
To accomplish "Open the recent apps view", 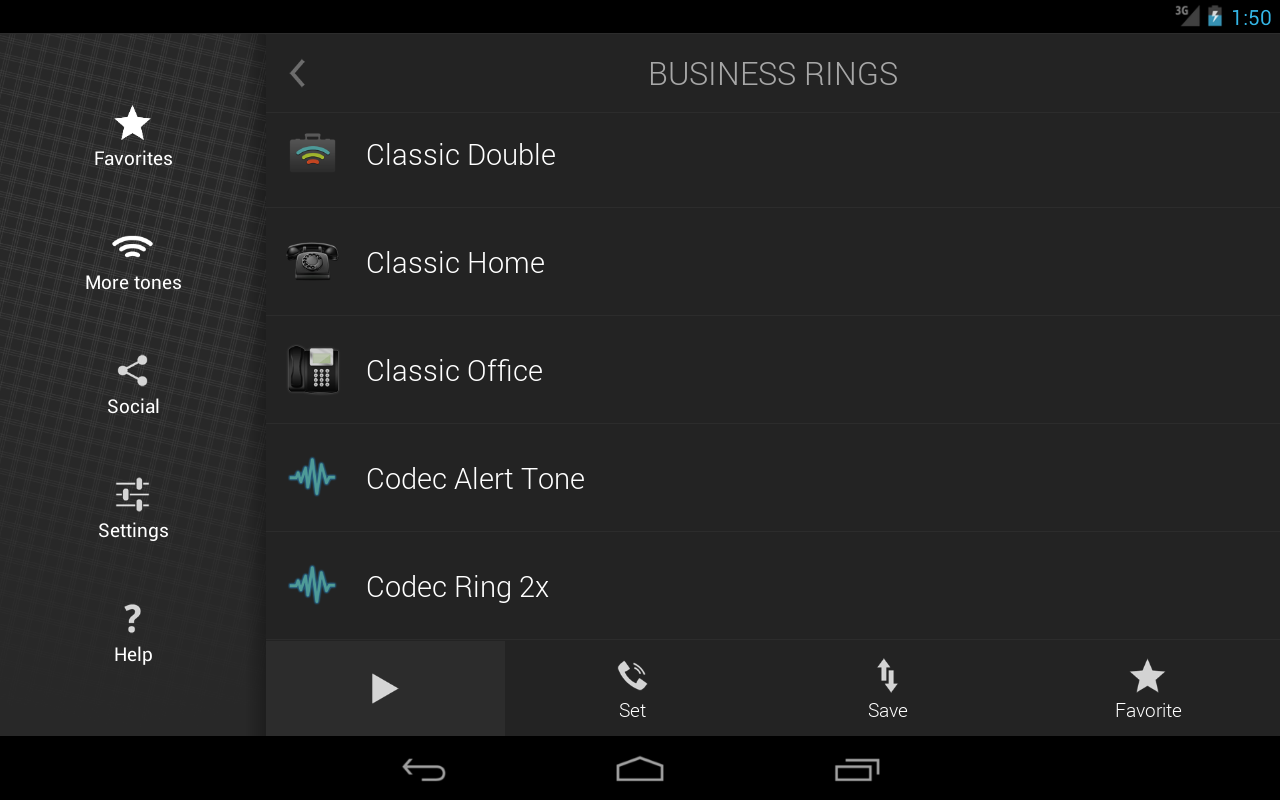I will point(856,769).
